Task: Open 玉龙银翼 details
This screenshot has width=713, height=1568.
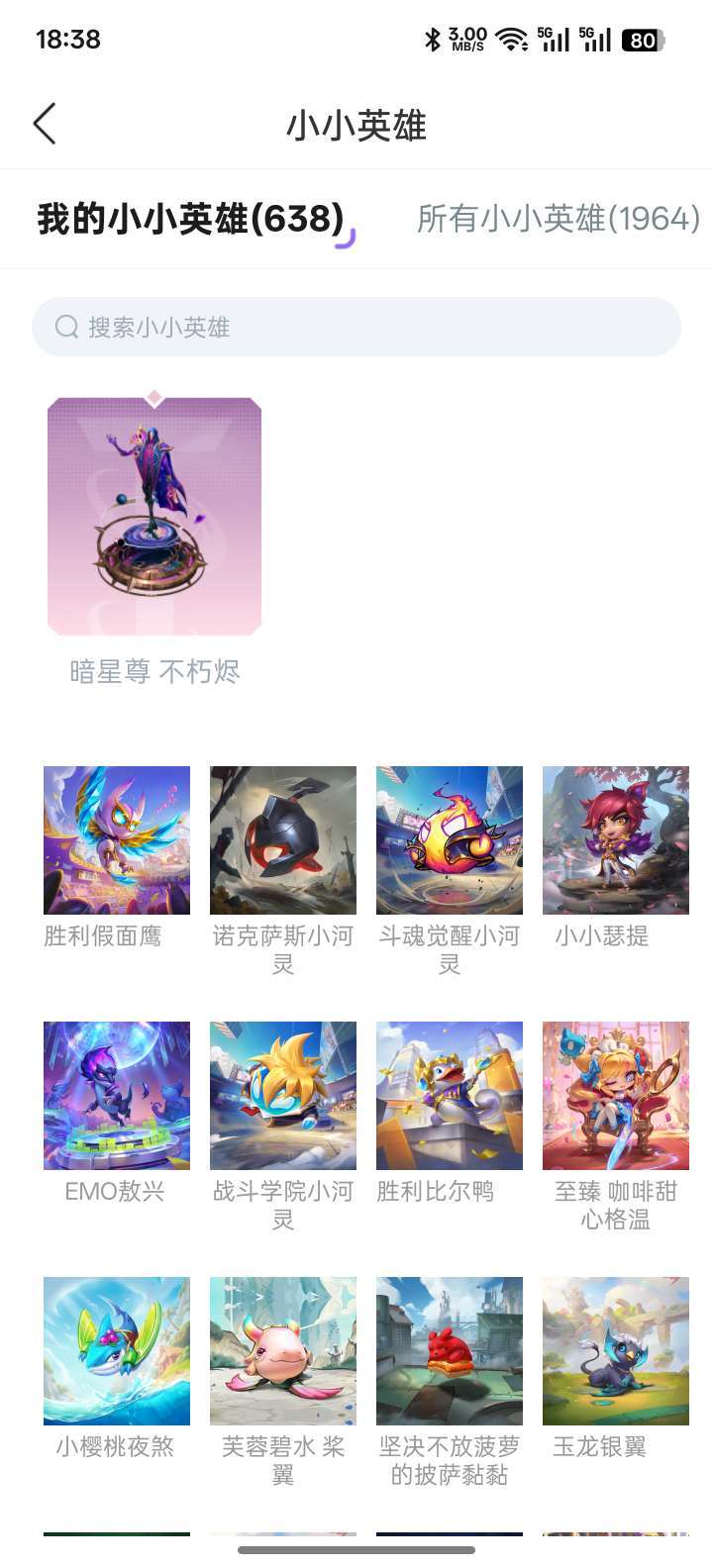Action: coord(615,1349)
